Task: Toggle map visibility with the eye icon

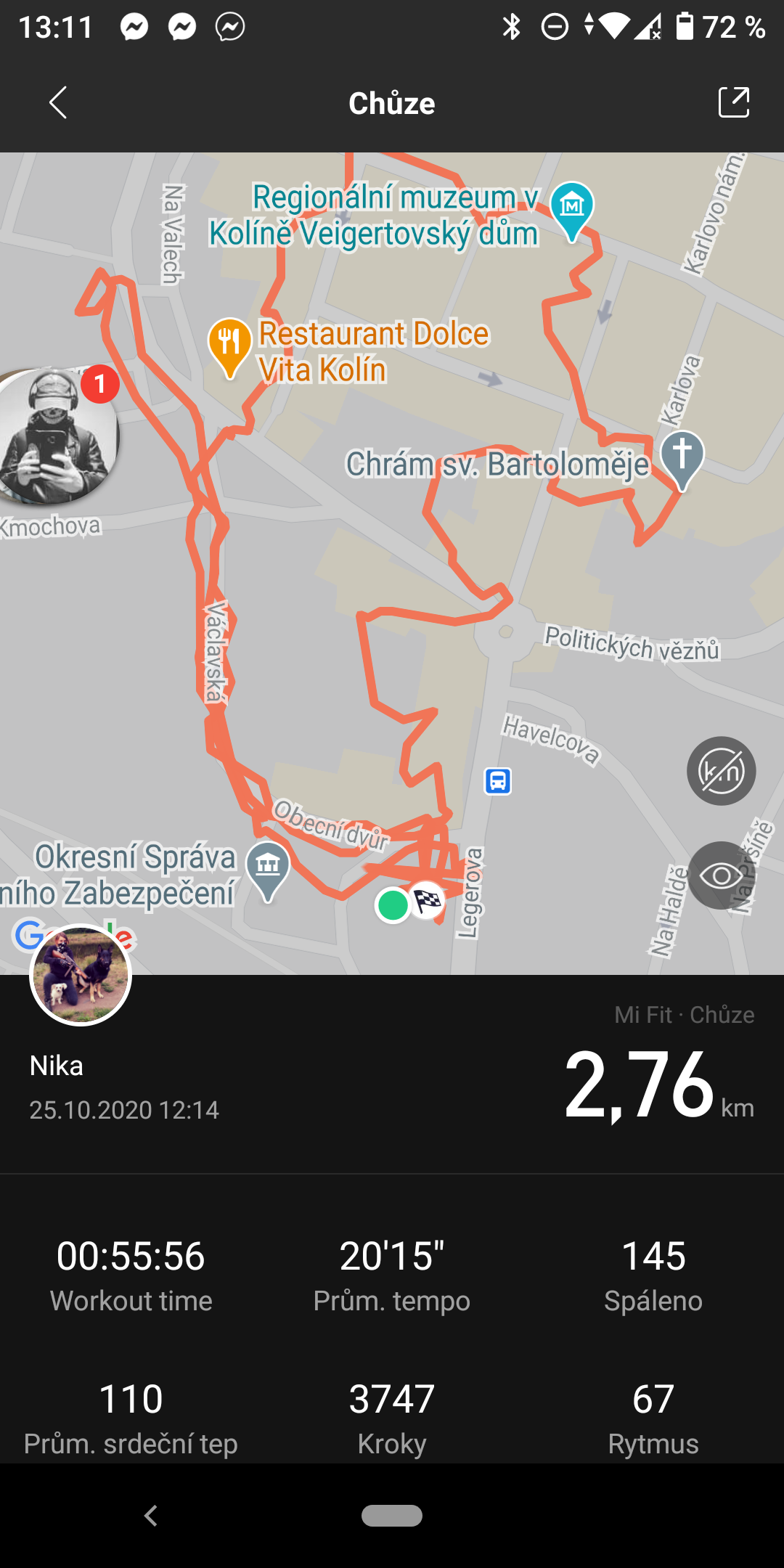Action: 721,875
